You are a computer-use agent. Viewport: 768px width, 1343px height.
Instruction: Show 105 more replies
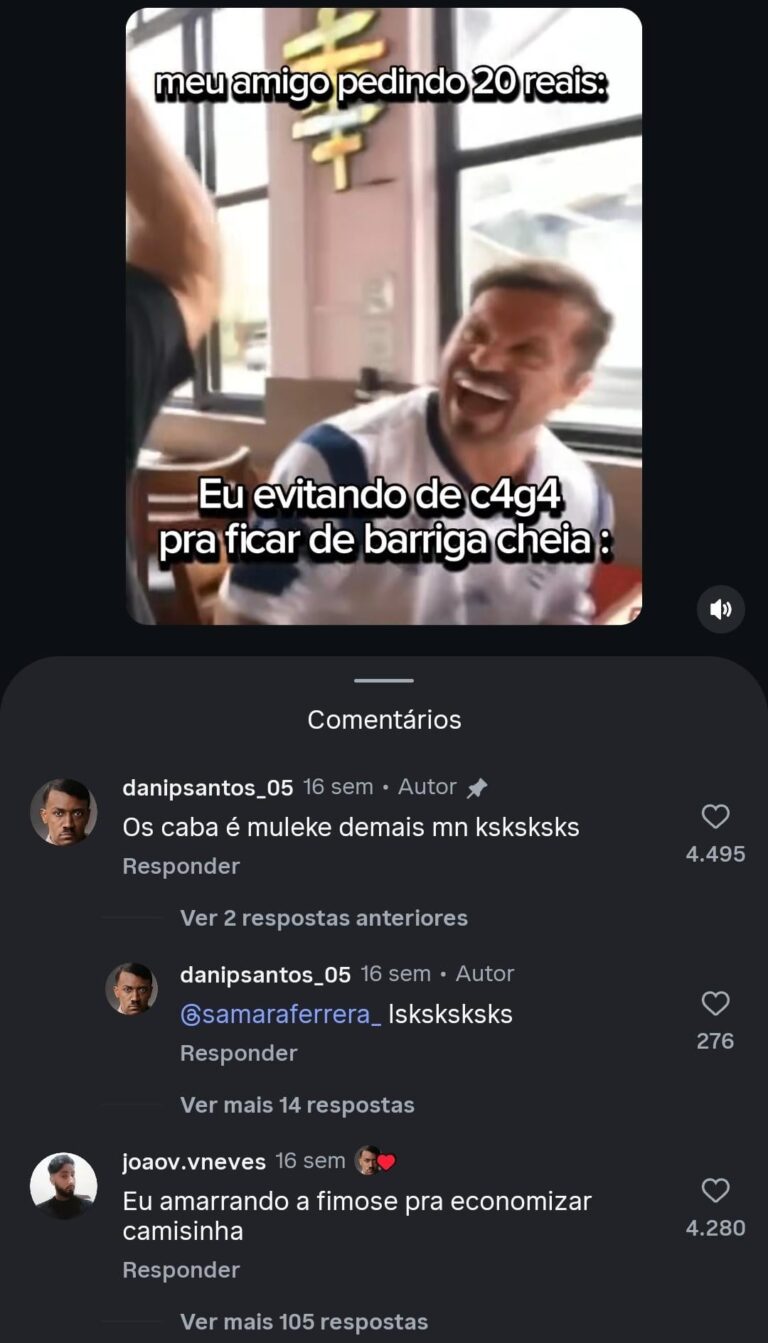[303, 1322]
